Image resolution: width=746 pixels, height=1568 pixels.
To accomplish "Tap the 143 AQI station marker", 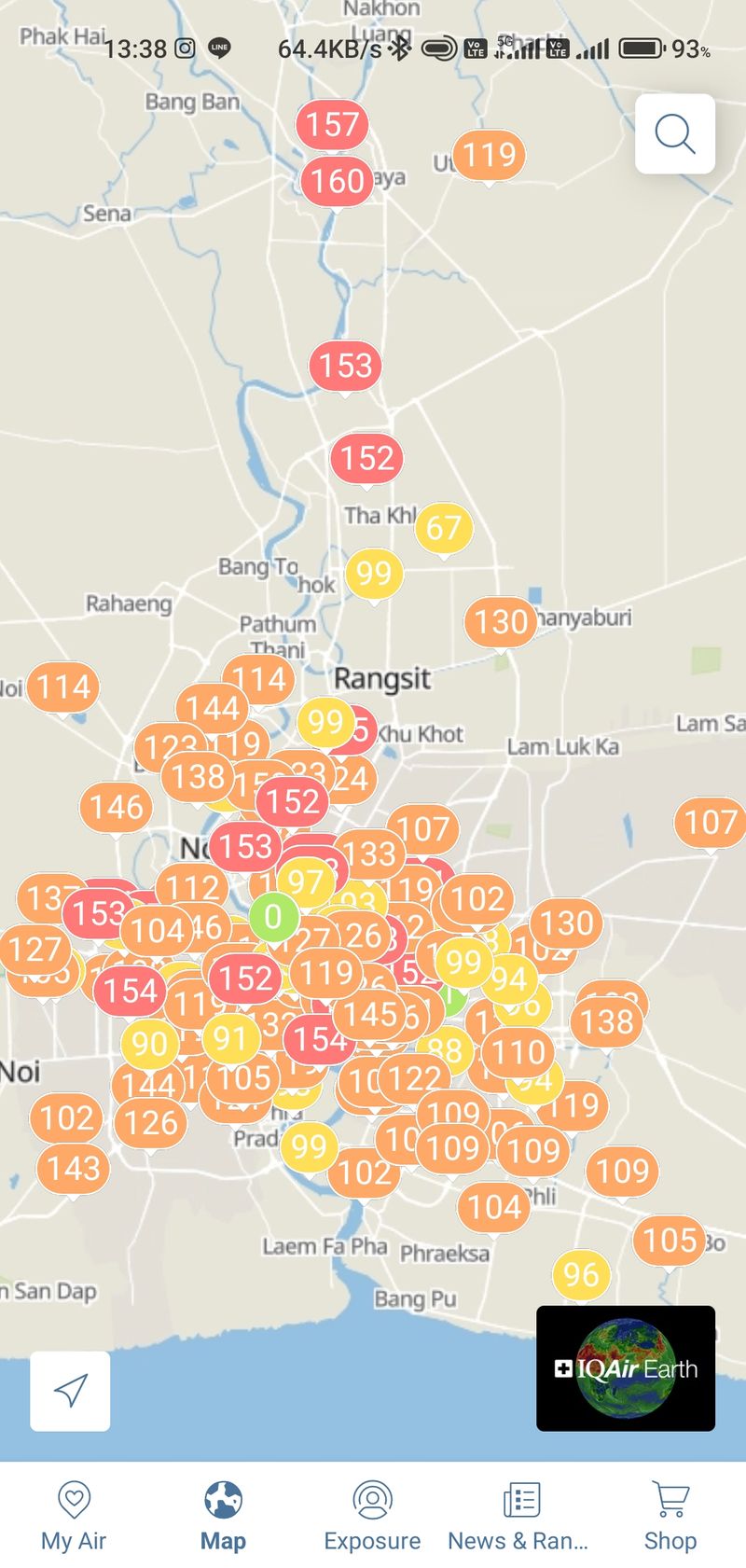I will pyautogui.click(x=74, y=1168).
